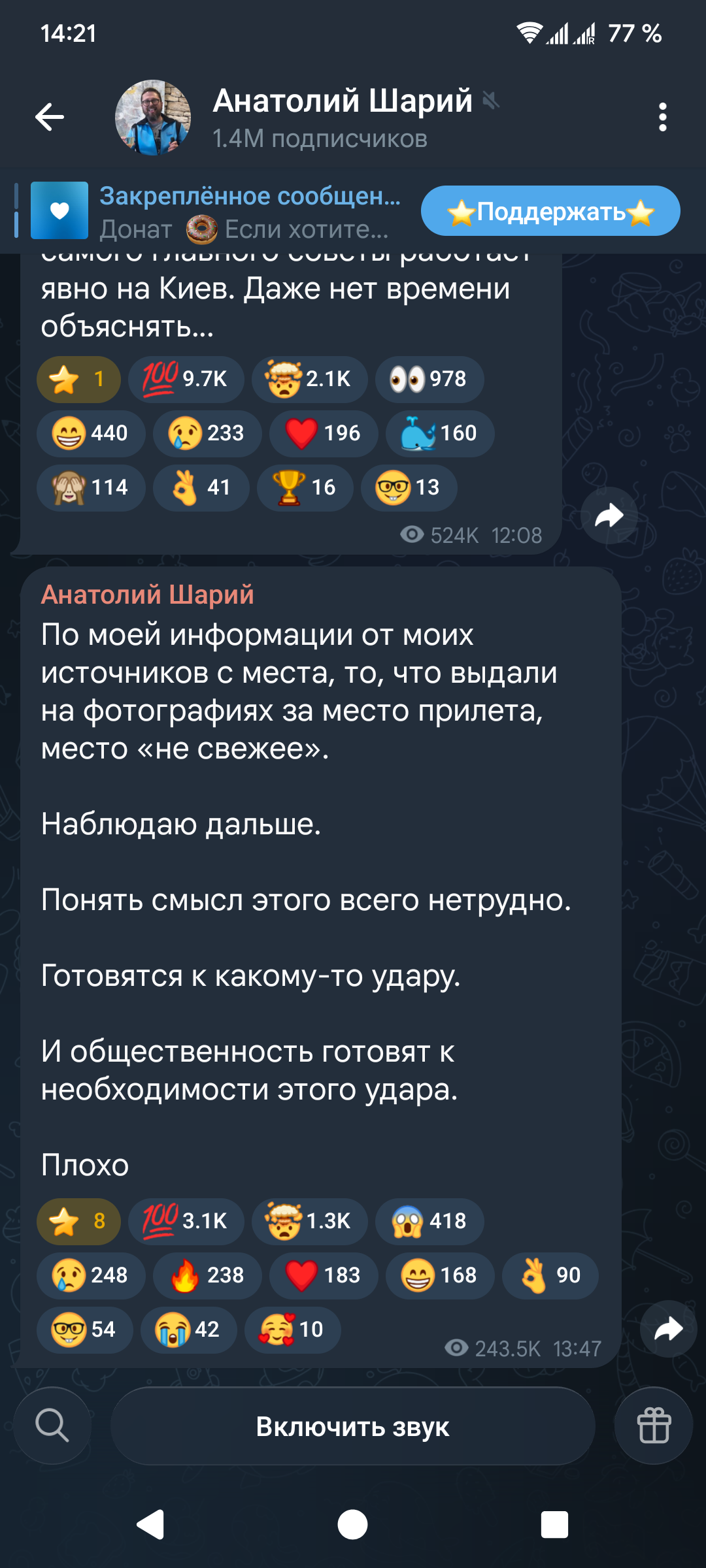
Task: Tap the star reaction with 8
Action: [x=78, y=1221]
